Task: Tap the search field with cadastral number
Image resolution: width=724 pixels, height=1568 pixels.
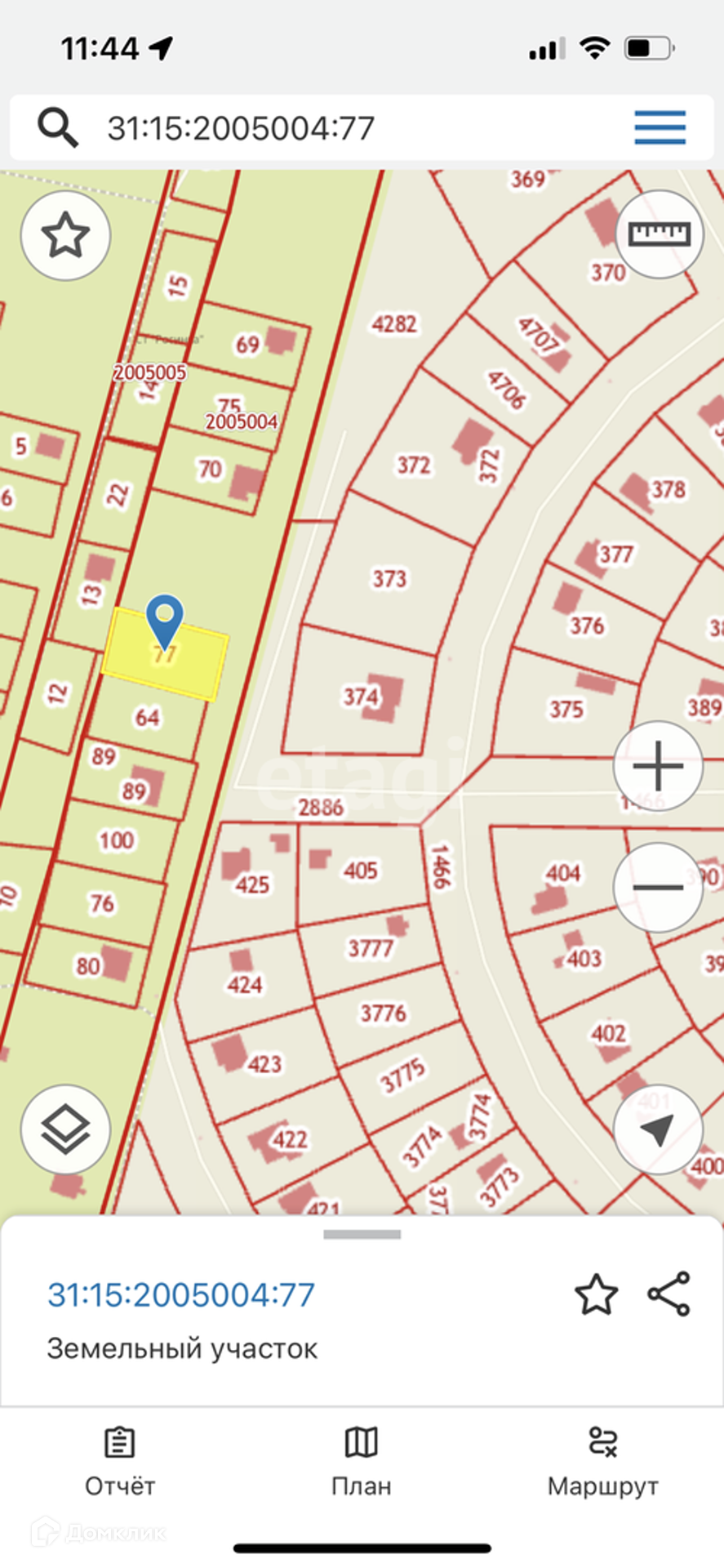Action: click(x=326, y=128)
